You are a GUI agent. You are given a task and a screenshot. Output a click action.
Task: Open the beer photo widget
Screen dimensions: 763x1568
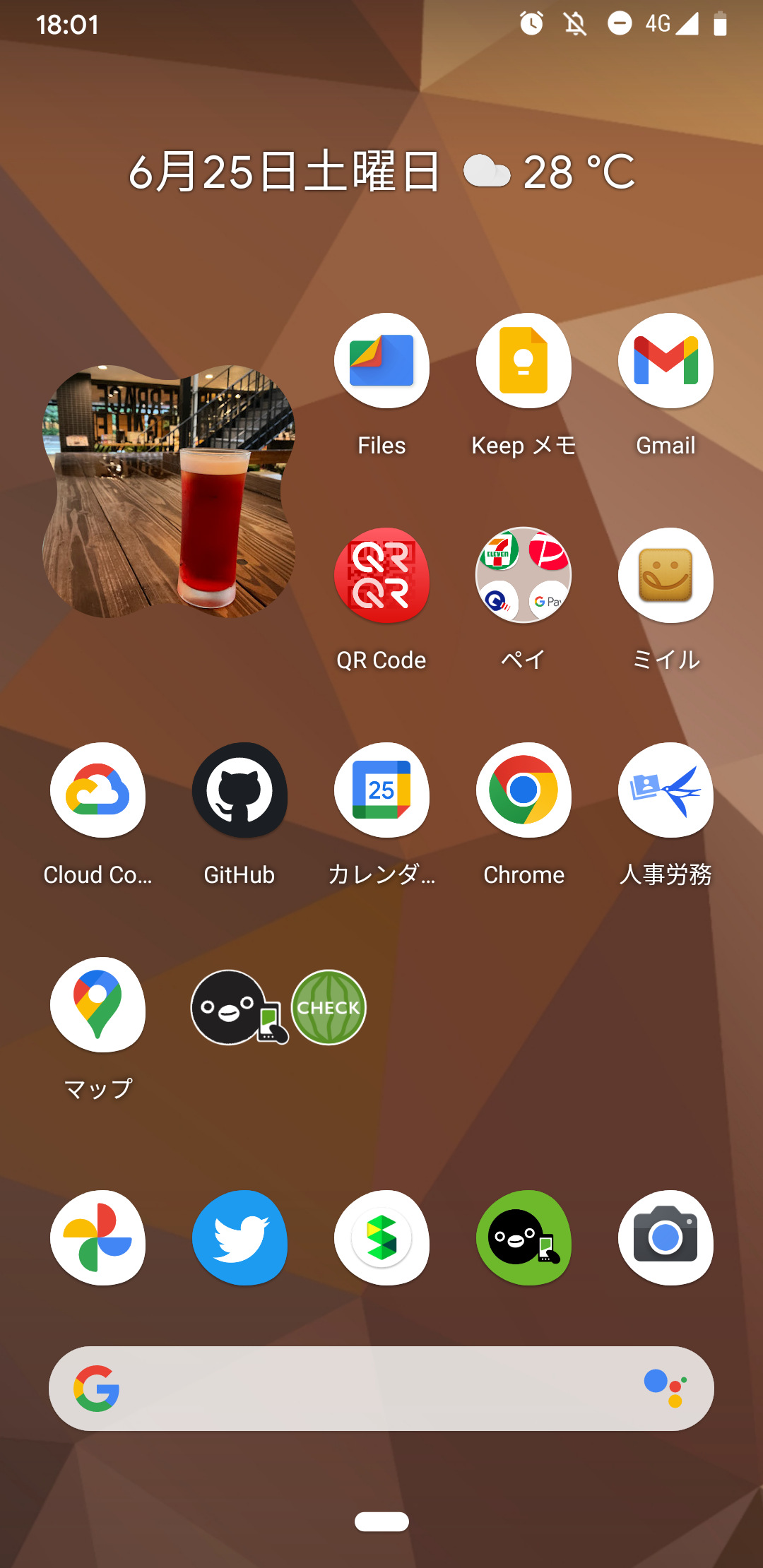pyautogui.click(x=168, y=492)
